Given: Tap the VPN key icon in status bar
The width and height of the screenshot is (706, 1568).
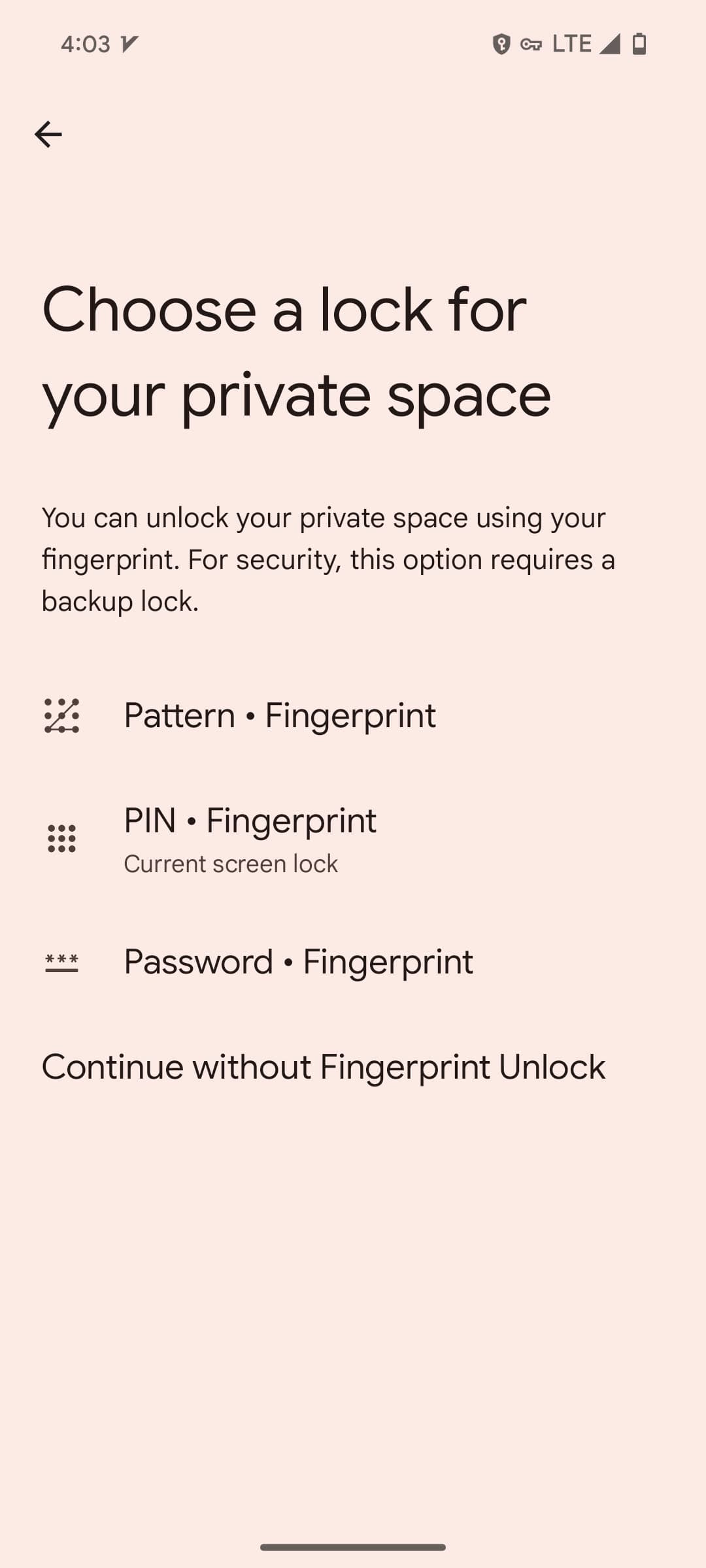Looking at the screenshot, I should [529, 44].
